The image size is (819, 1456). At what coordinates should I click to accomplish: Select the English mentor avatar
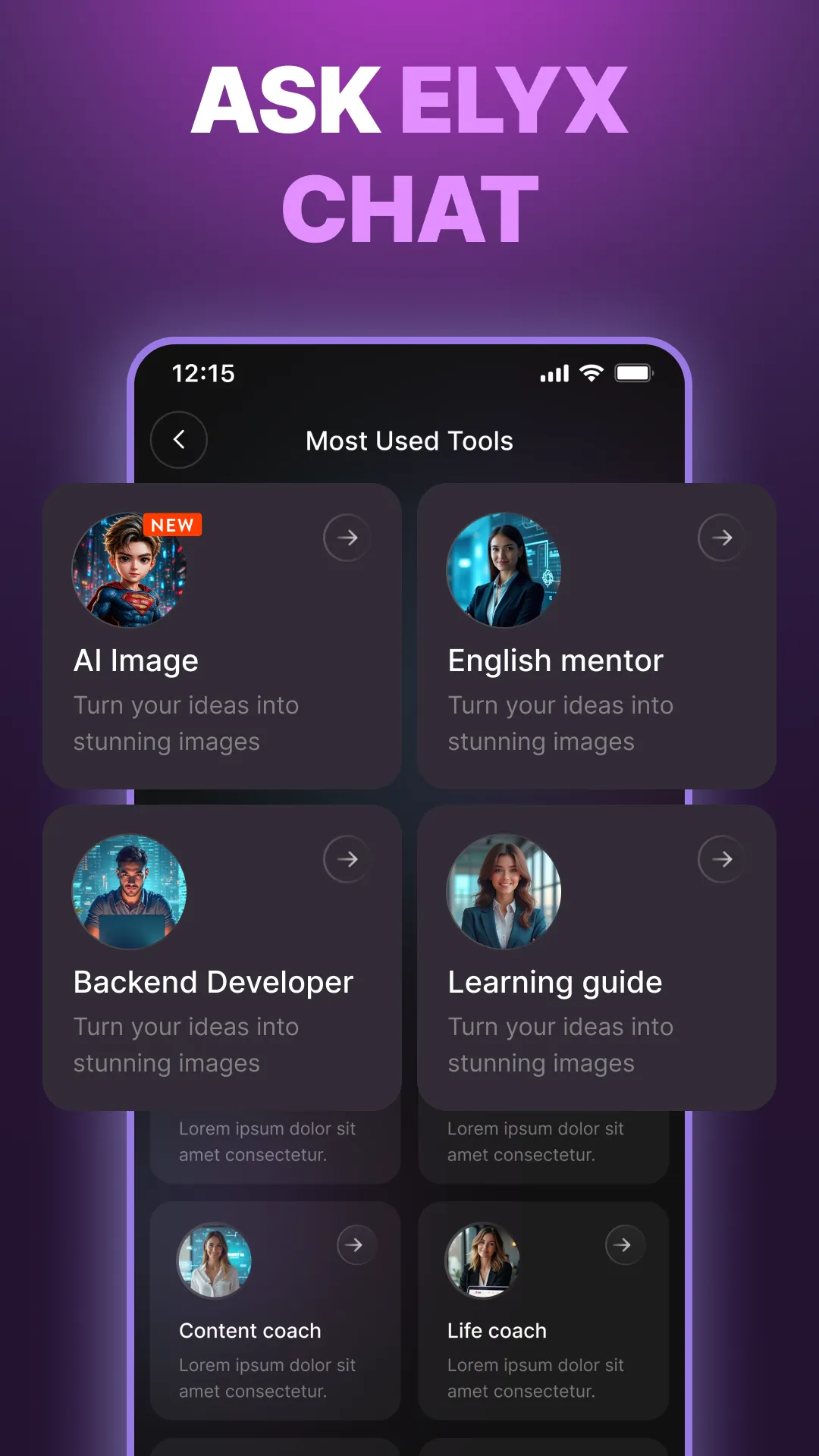tap(504, 570)
